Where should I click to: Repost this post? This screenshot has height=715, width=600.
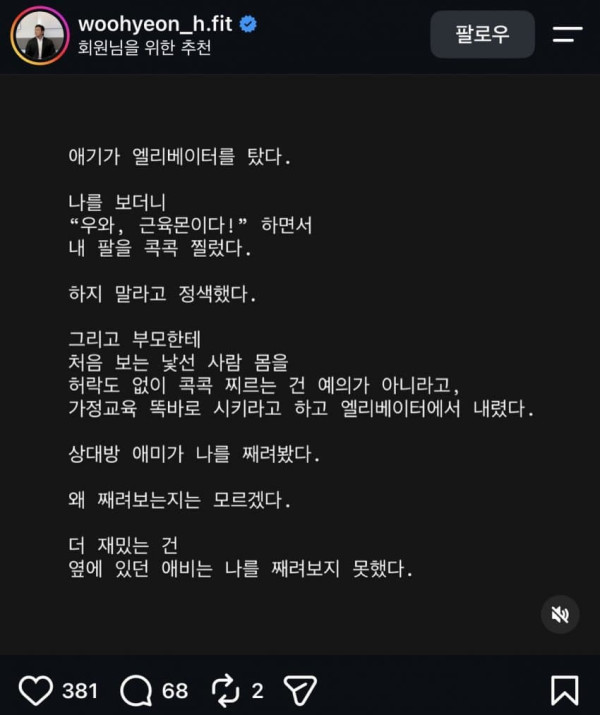(226, 690)
